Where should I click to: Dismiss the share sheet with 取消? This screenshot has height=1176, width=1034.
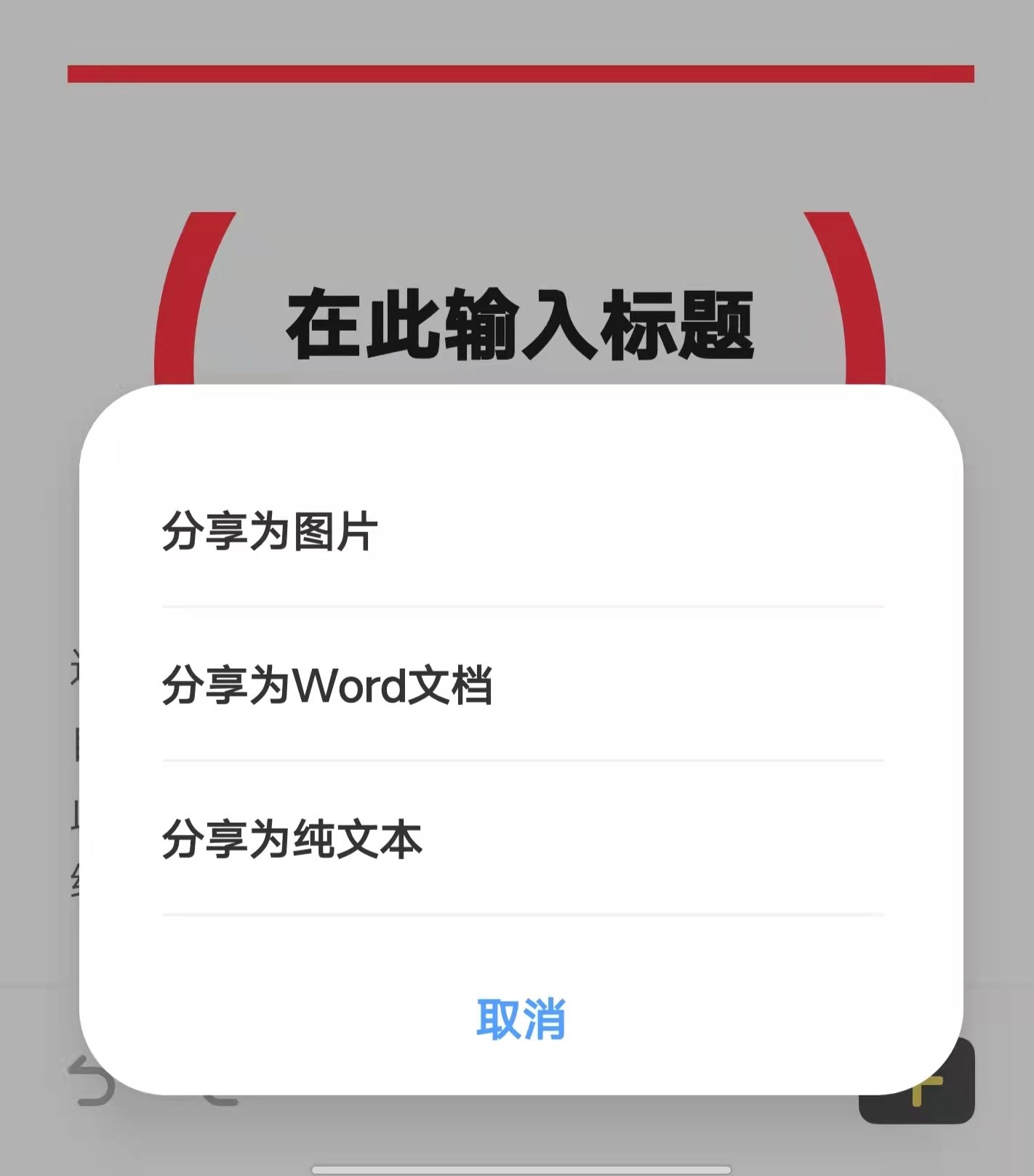point(521,1019)
